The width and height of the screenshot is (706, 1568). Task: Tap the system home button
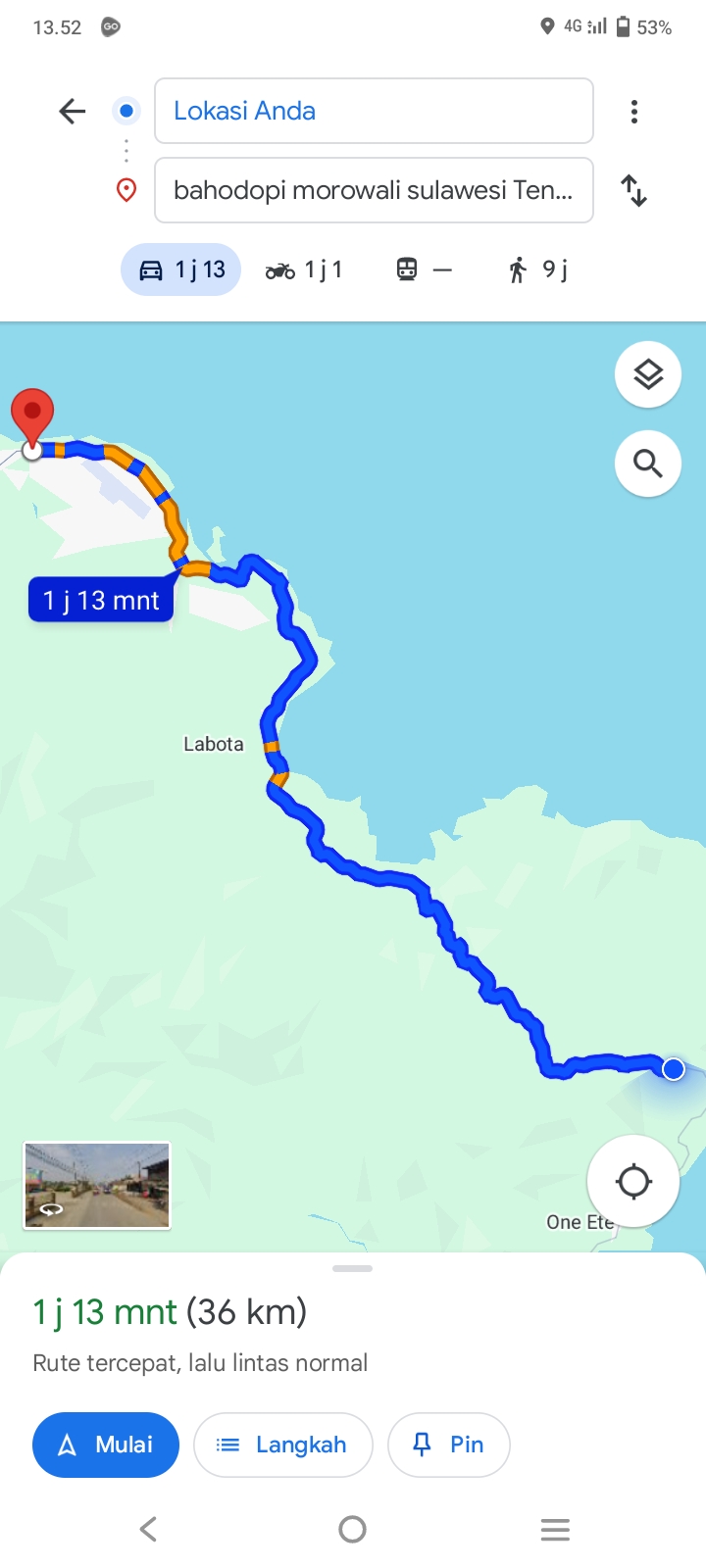[352, 1529]
